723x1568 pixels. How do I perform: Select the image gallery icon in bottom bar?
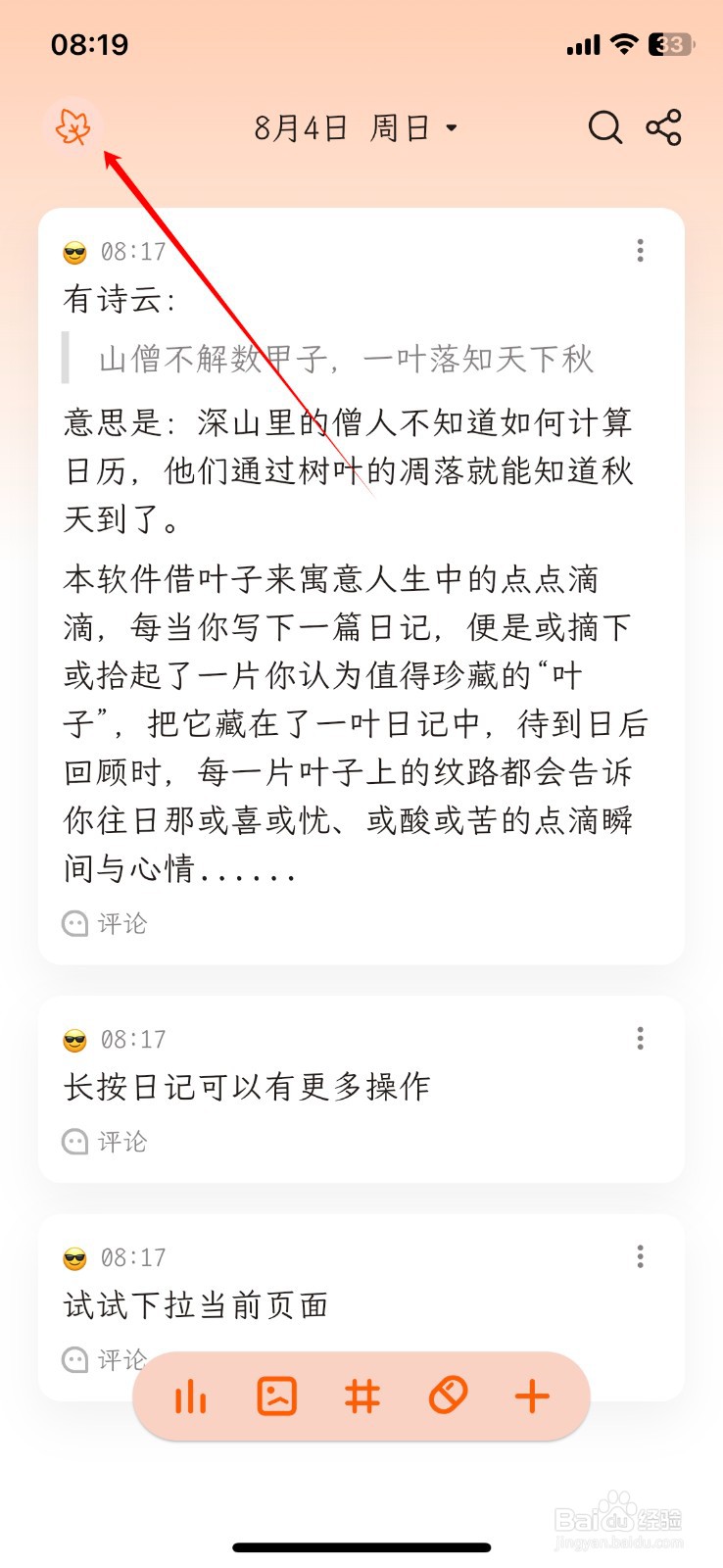[275, 1396]
